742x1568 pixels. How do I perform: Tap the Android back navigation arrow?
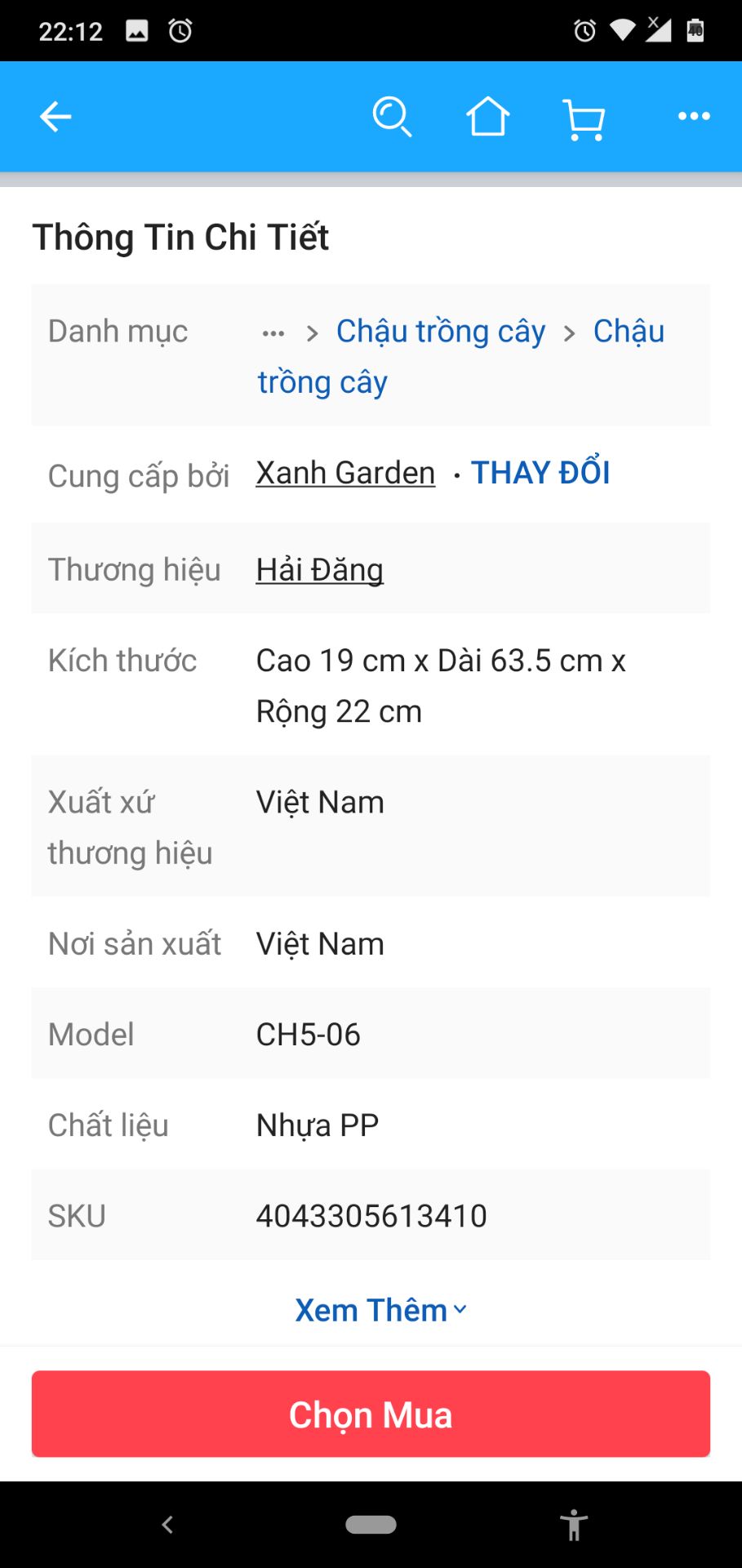[x=167, y=1524]
